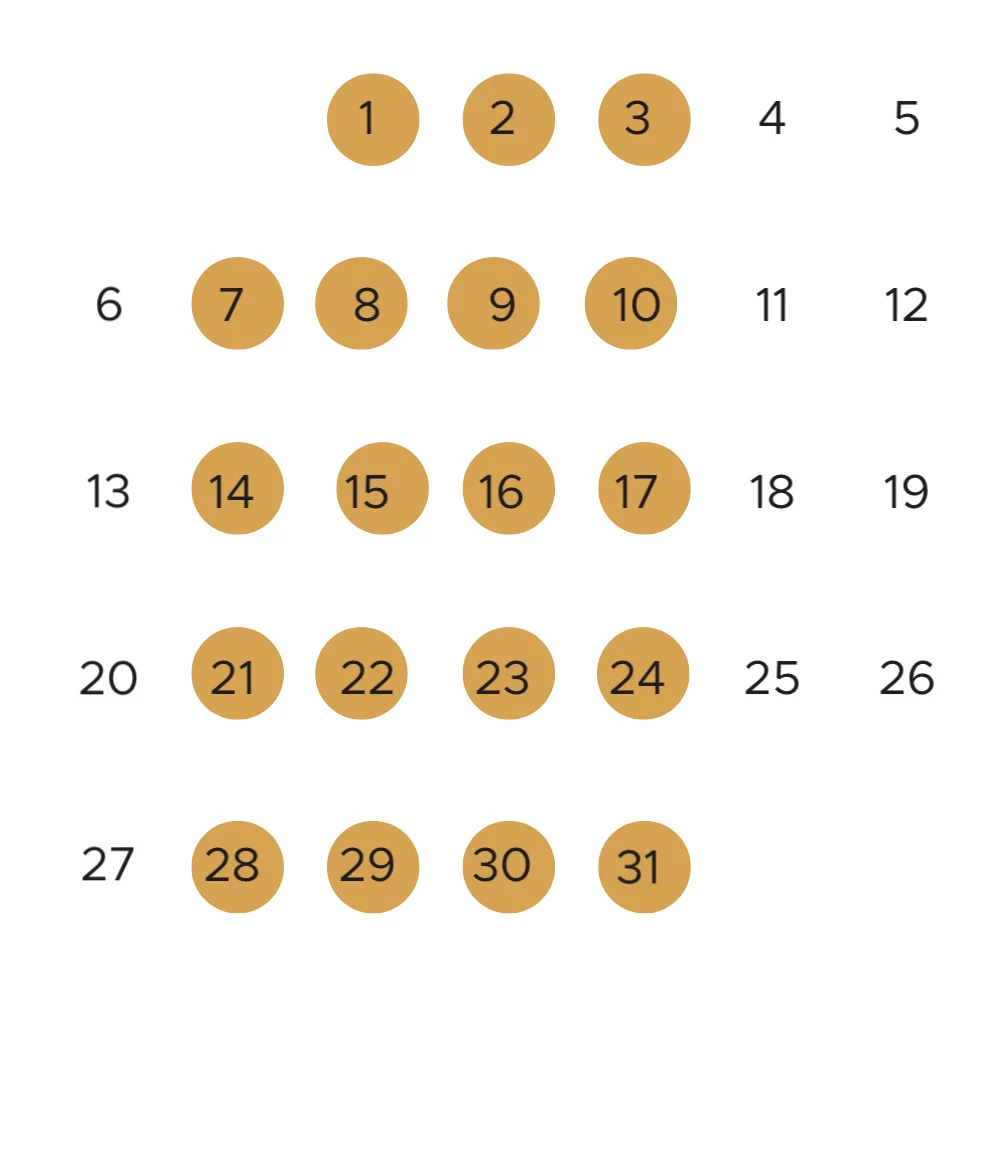Select the highlighted date 8

pos(361,304)
